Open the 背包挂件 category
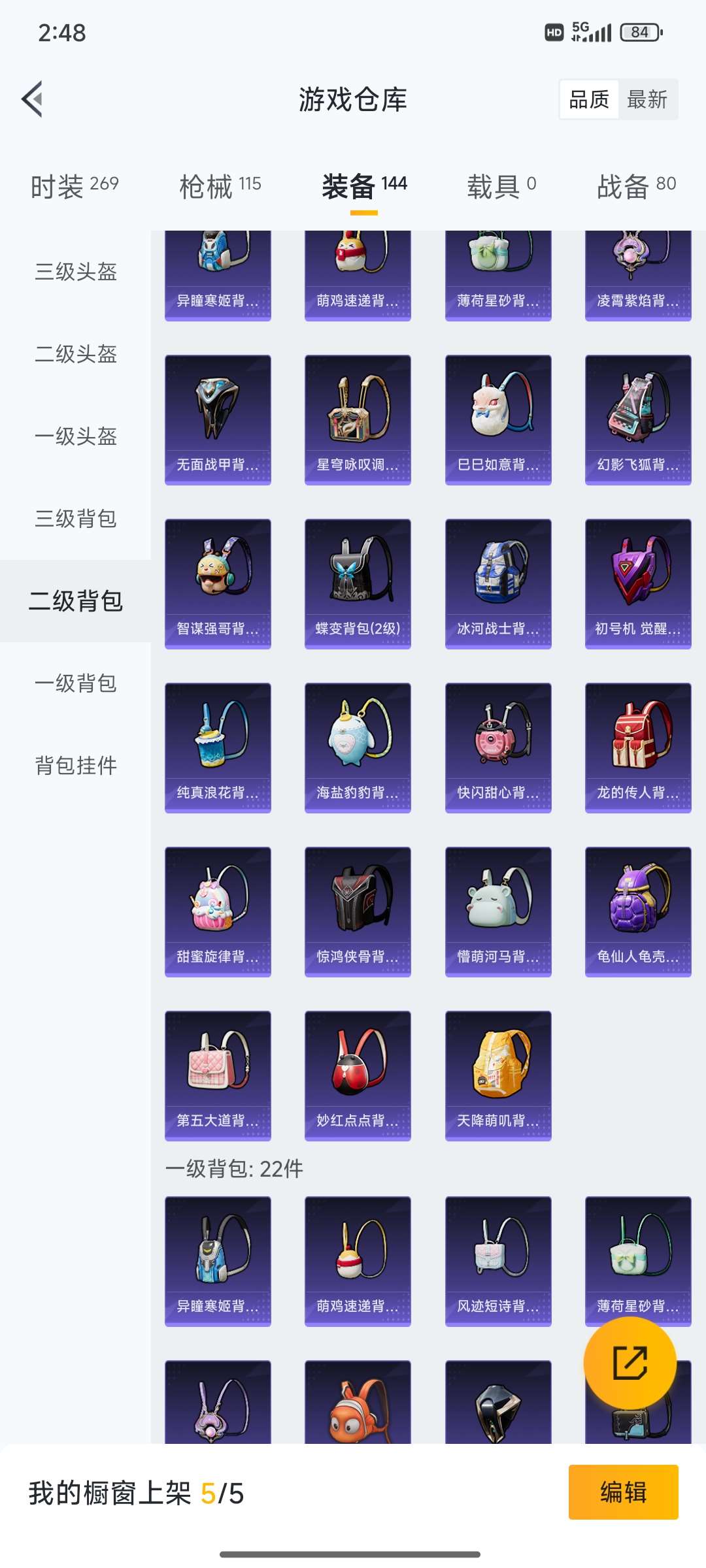The height and width of the screenshot is (1568, 706). pyautogui.click(x=76, y=766)
